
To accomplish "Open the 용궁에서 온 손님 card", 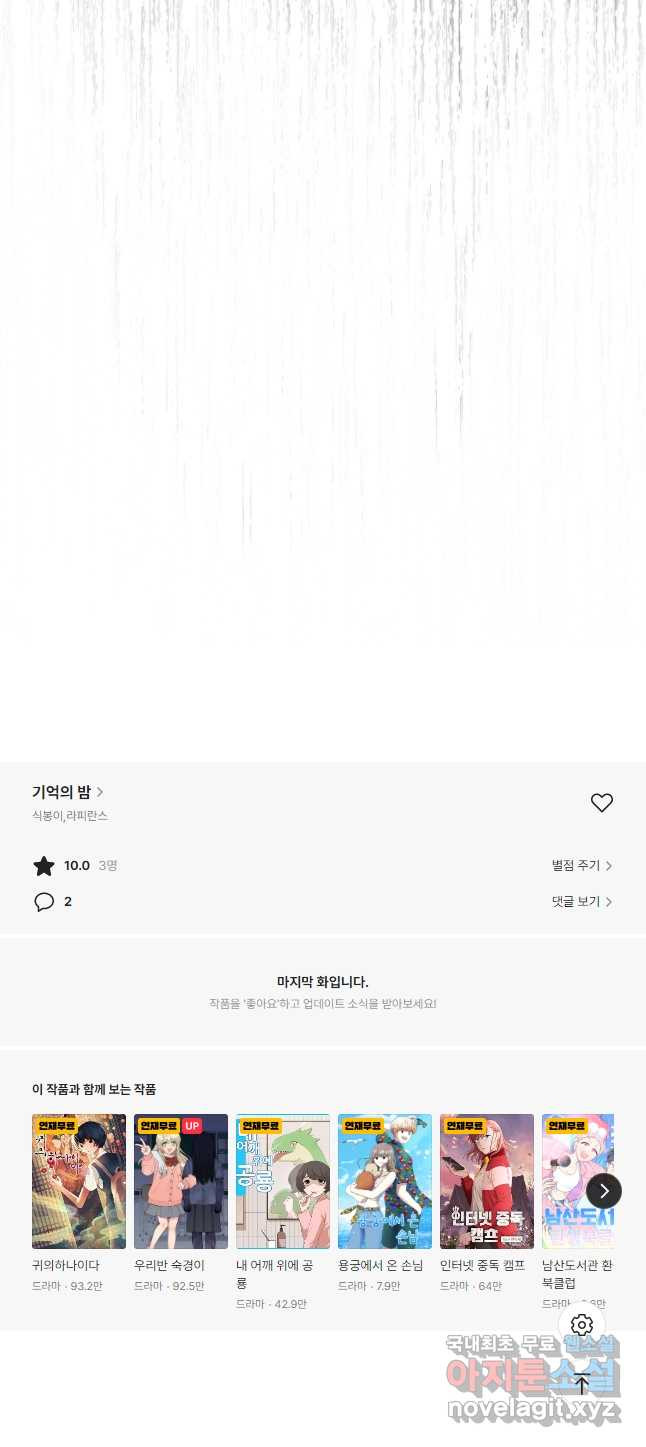I will pyautogui.click(x=385, y=1181).
